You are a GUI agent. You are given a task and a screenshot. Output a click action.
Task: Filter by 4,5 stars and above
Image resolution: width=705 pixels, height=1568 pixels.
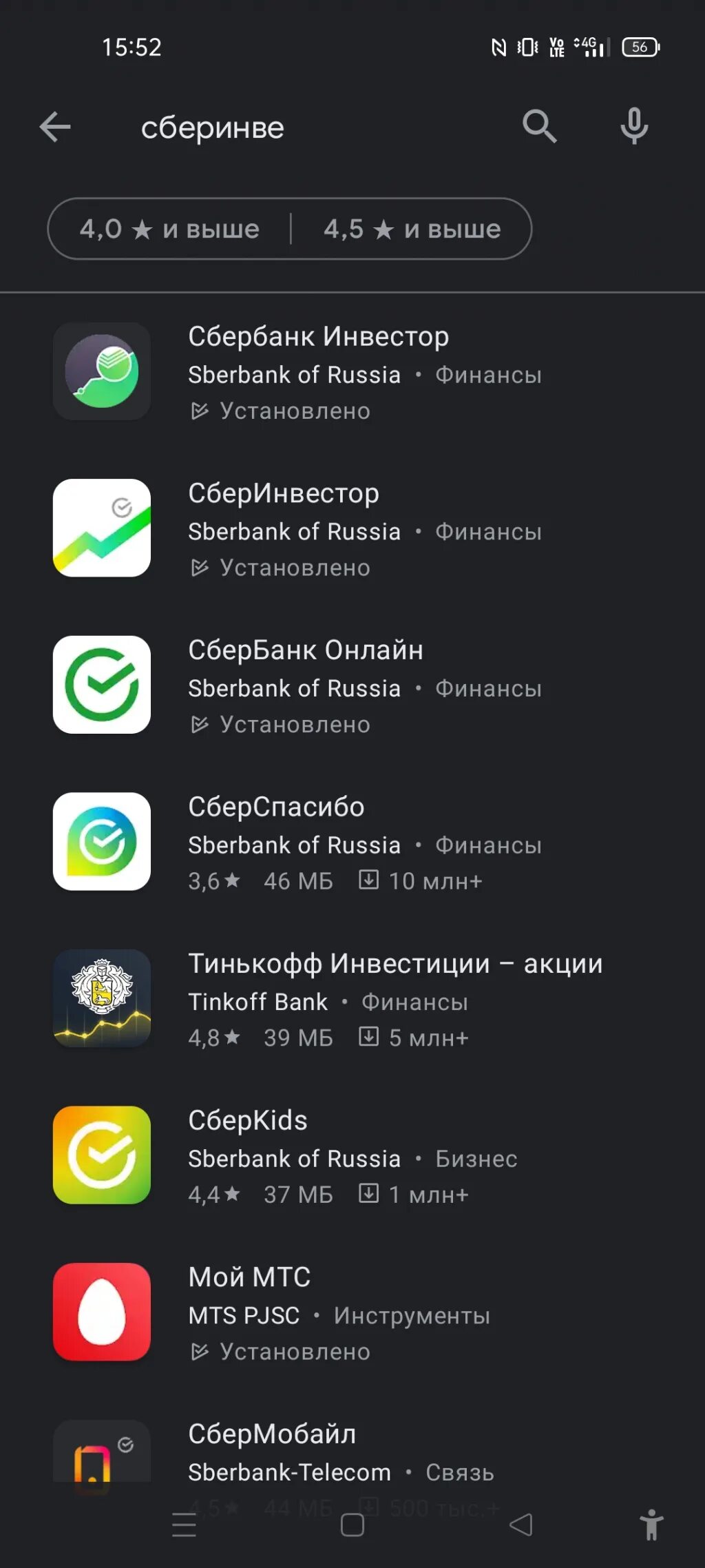coord(412,229)
